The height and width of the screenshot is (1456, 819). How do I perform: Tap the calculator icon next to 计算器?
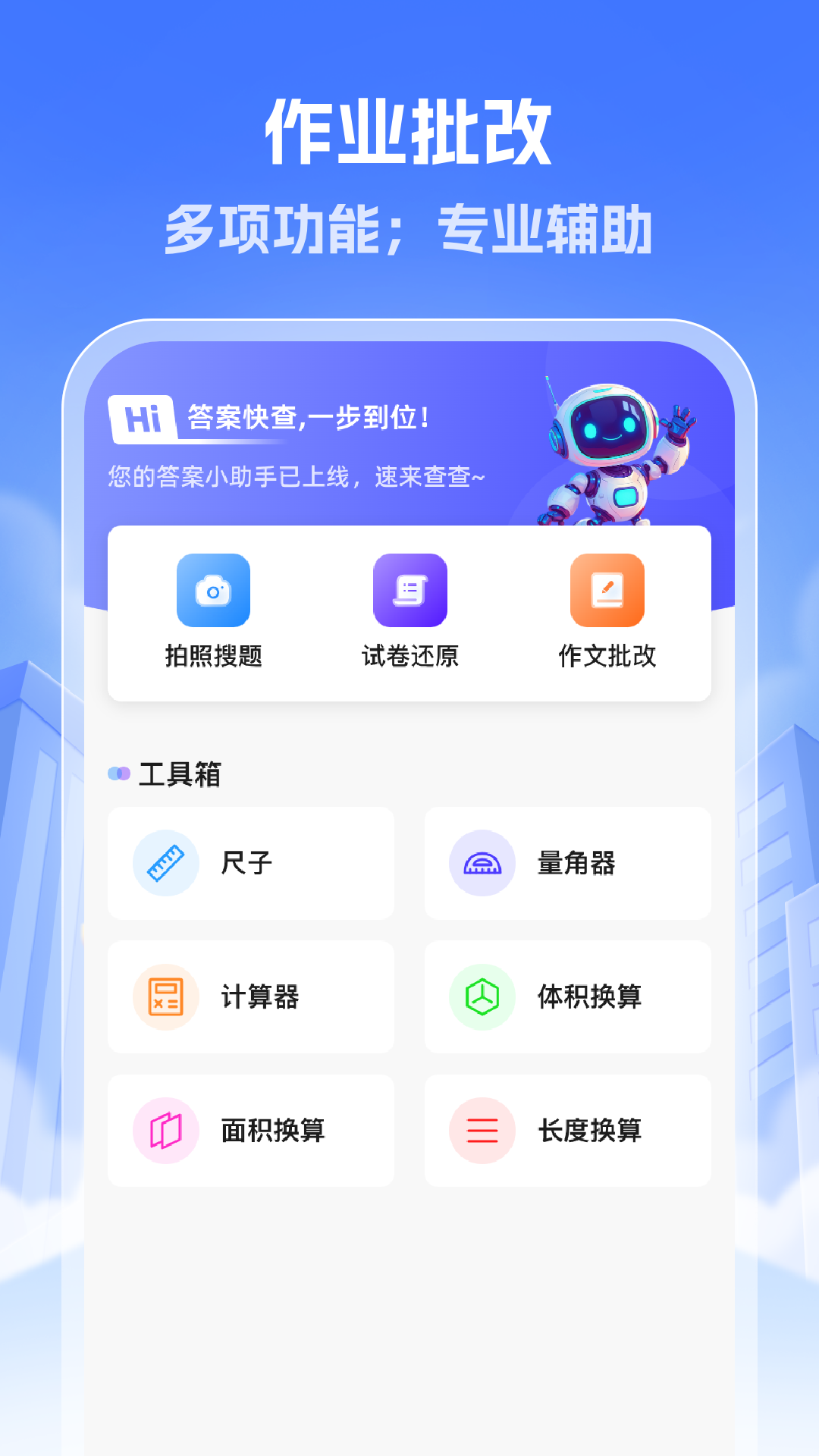tap(164, 996)
